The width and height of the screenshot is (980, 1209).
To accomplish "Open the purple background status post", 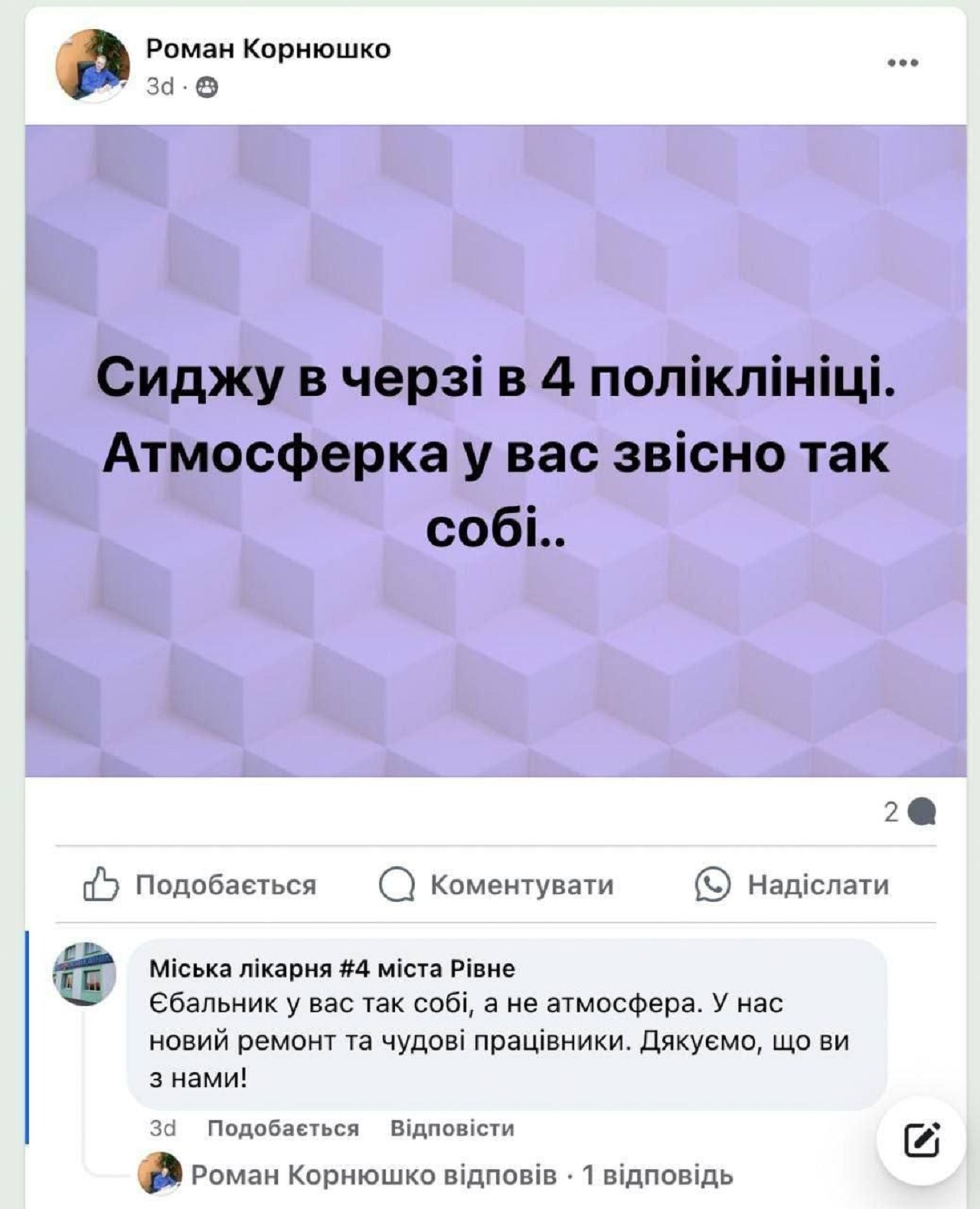I will tap(495, 452).
